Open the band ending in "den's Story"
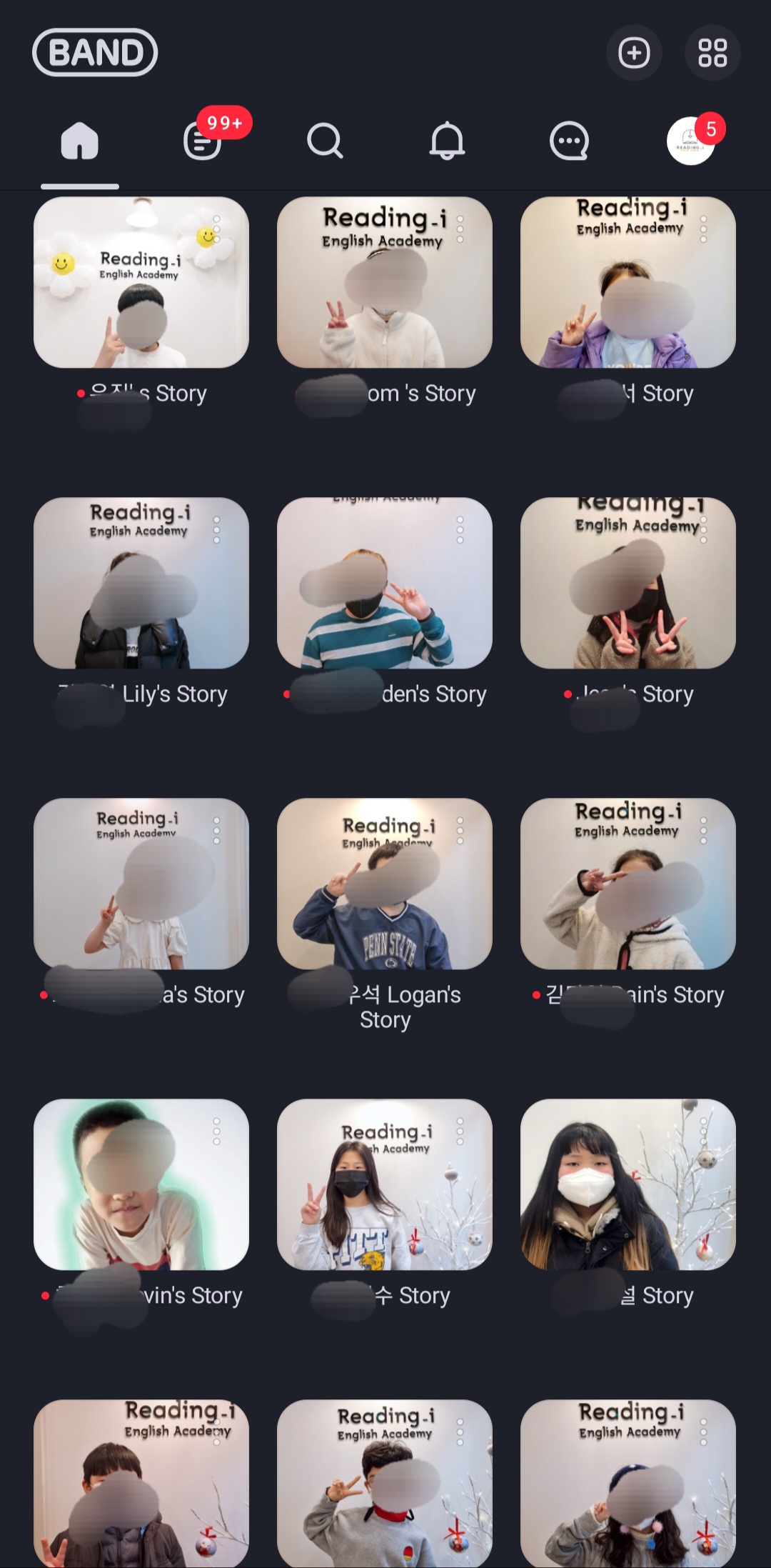The height and width of the screenshot is (1568, 771). pyautogui.click(x=385, y=584)
